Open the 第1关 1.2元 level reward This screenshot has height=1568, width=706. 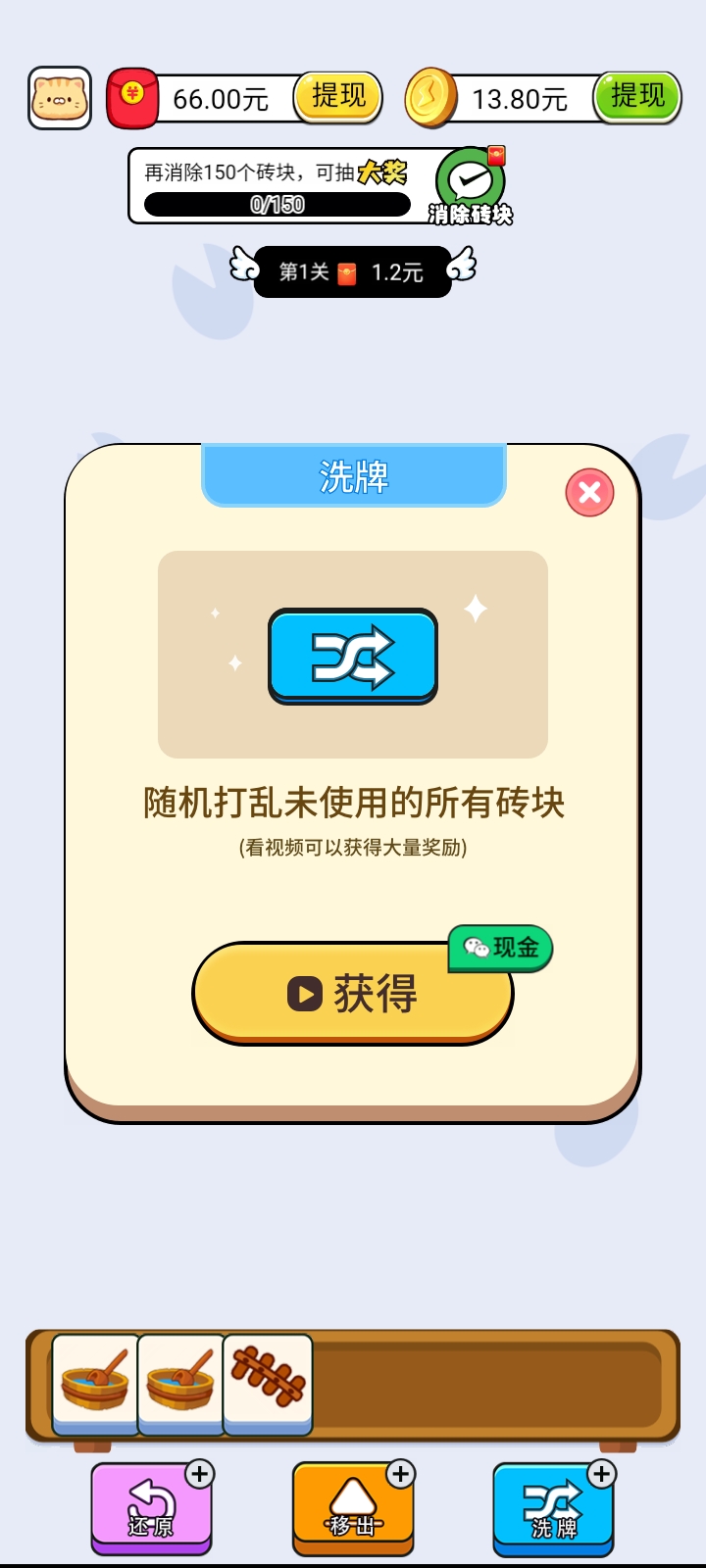point(352,271)
